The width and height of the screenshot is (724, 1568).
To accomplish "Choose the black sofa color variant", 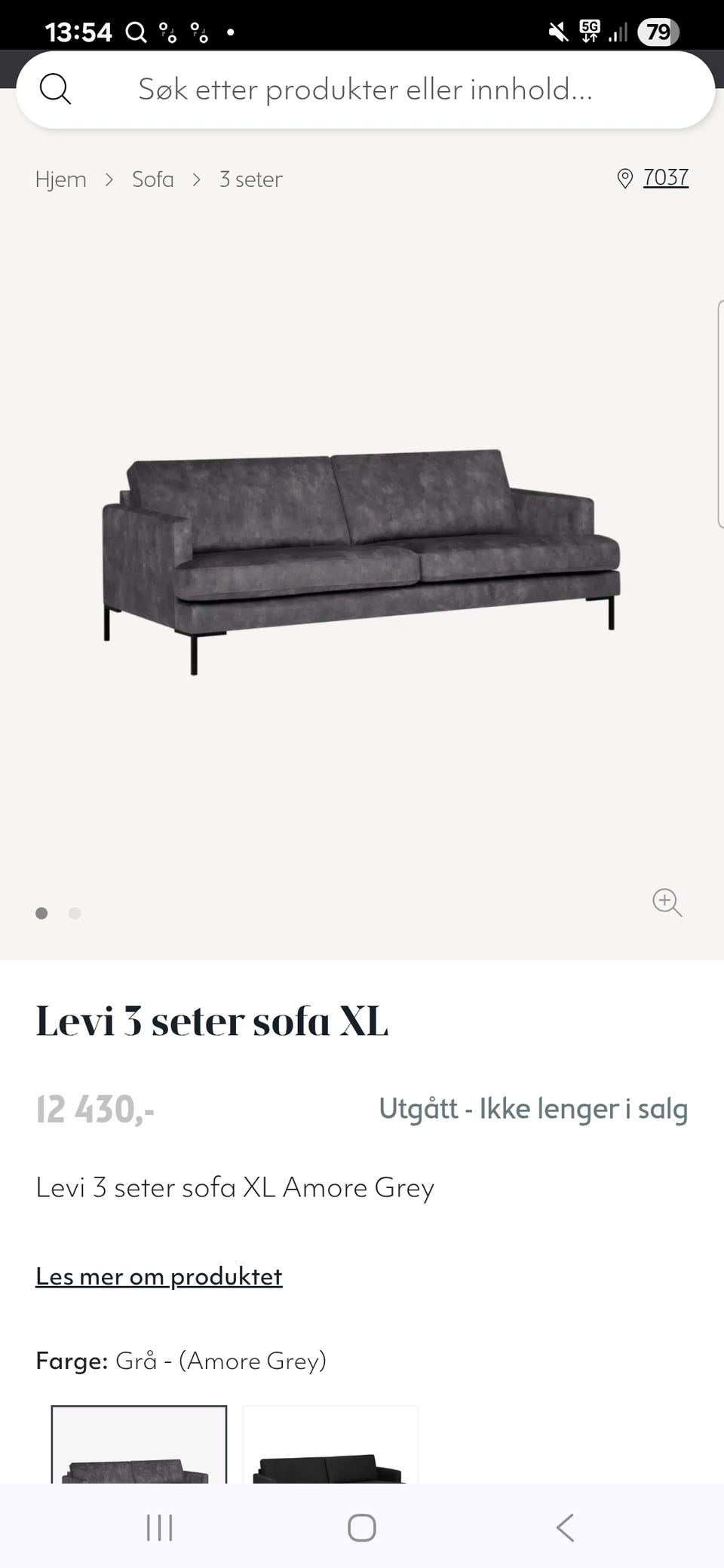I will [330, 1446].
